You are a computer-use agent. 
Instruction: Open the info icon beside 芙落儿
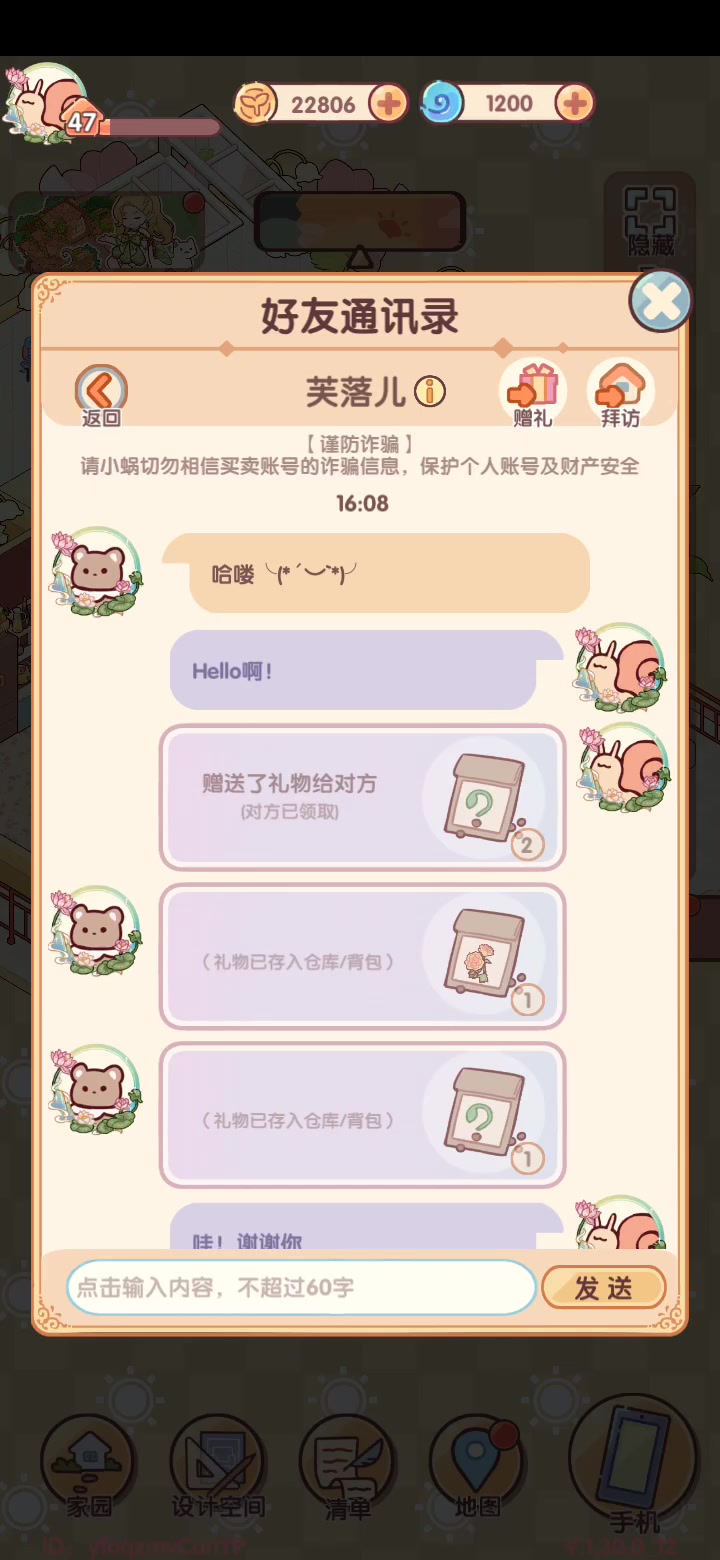tap(430, 391)
